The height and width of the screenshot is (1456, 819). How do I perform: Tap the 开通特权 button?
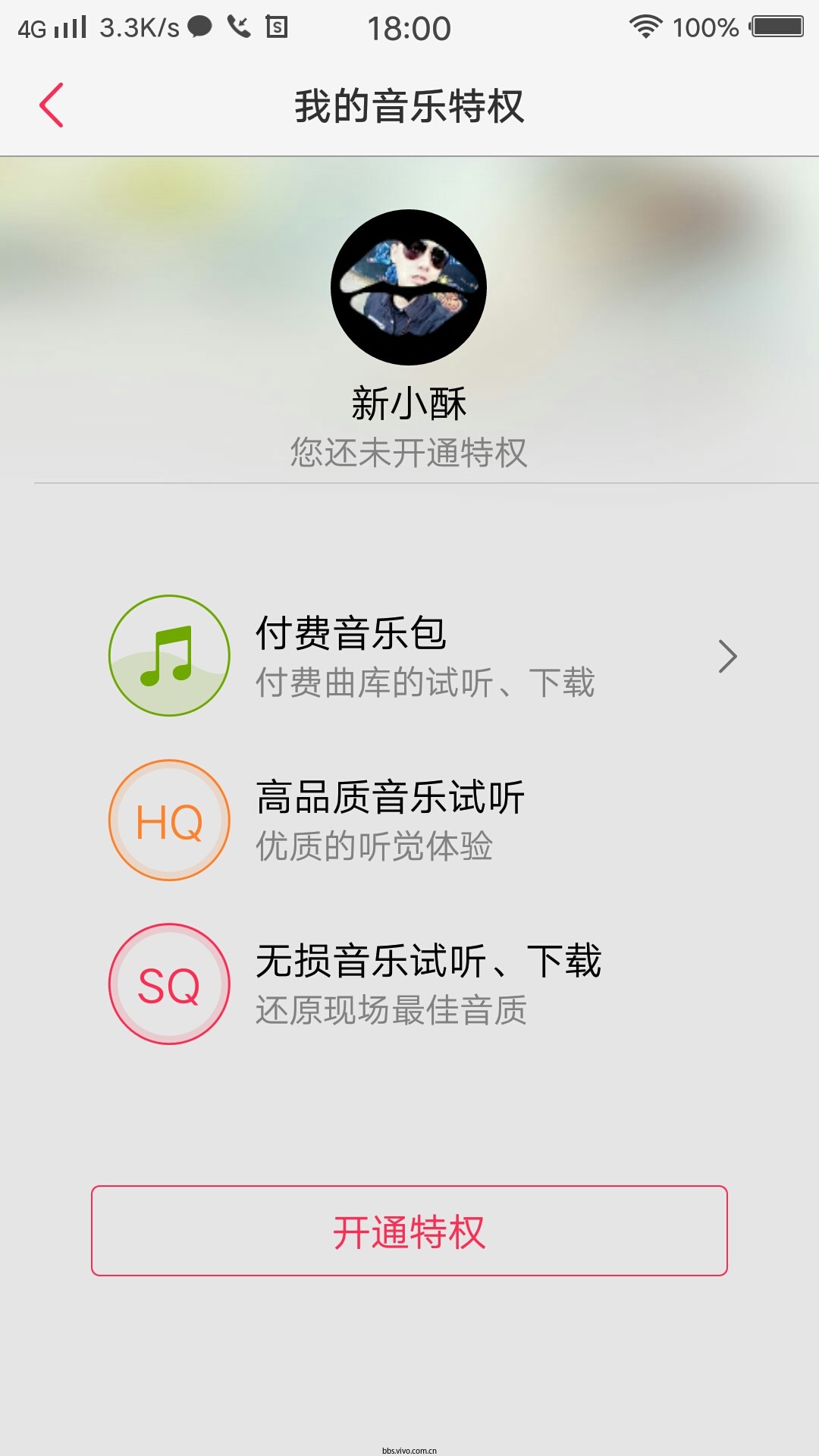[409, 1231]
